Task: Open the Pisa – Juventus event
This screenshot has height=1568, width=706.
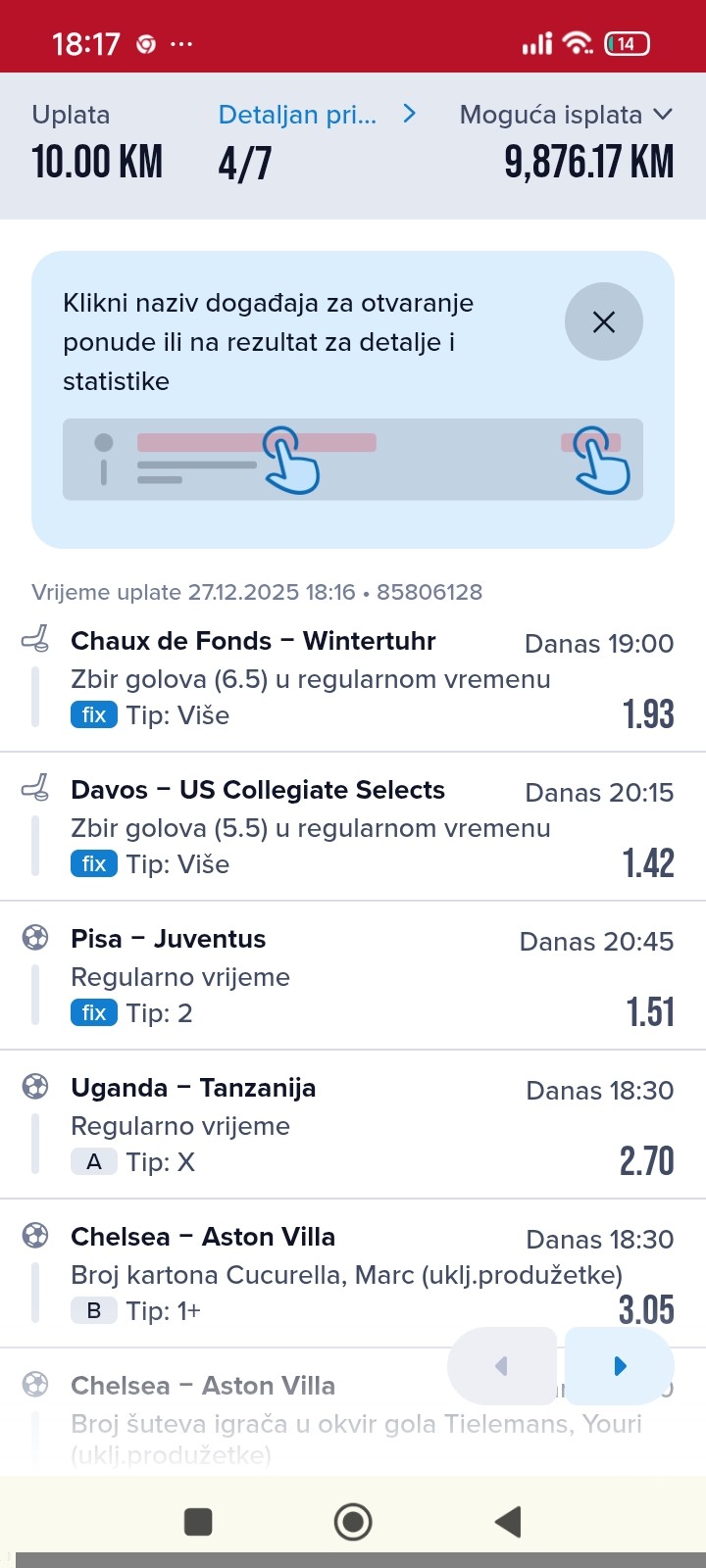Action: click(x=168, y=939)
